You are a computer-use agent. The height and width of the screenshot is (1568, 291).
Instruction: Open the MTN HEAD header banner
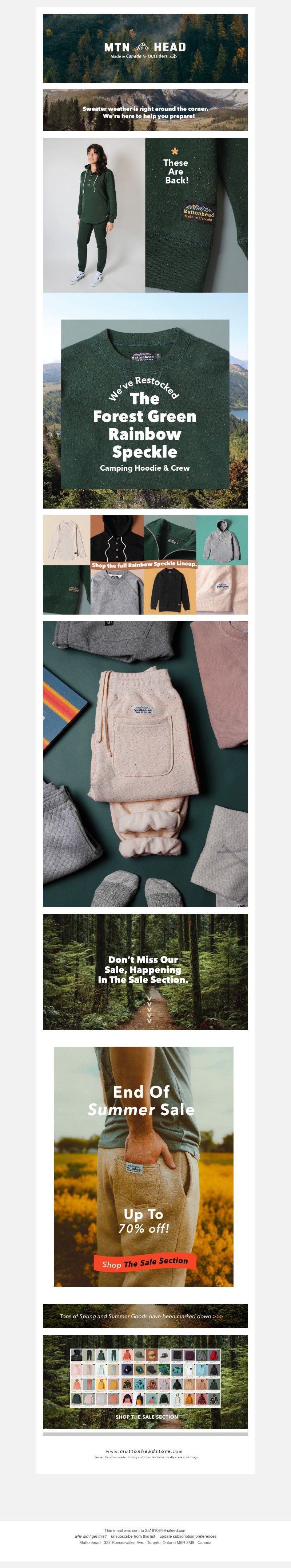145,48
